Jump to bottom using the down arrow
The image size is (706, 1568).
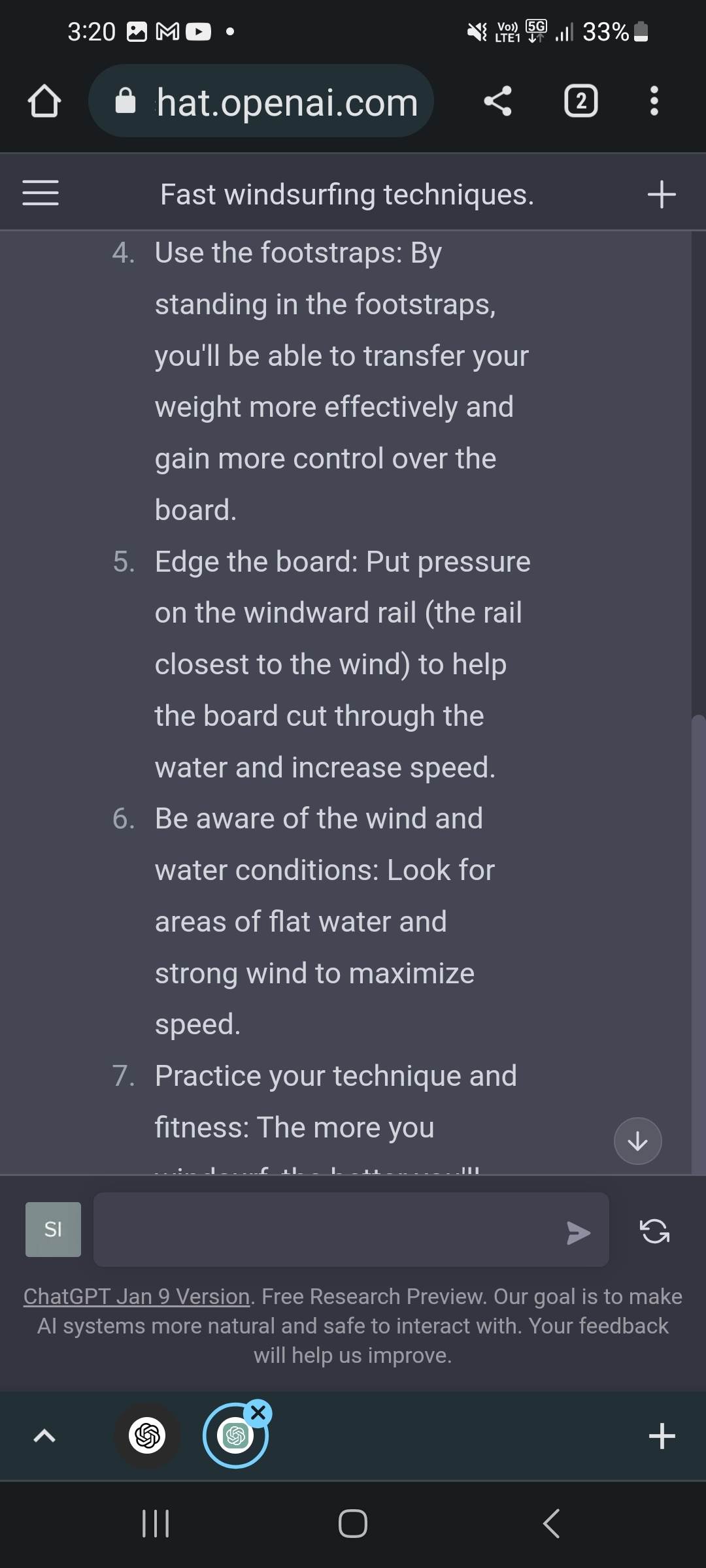click(x=637, y=1141)
